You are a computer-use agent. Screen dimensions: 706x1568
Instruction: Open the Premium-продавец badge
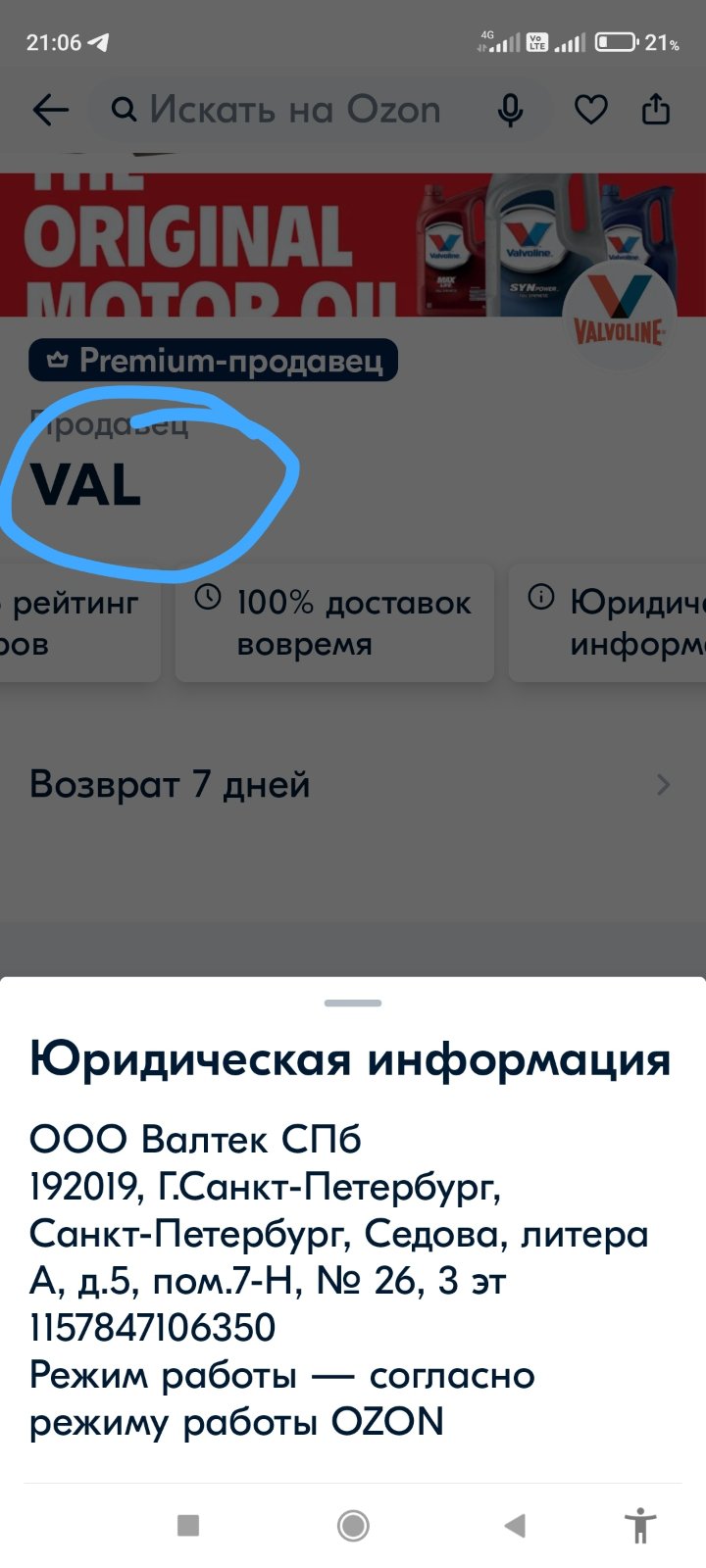[x=213, y=361]
